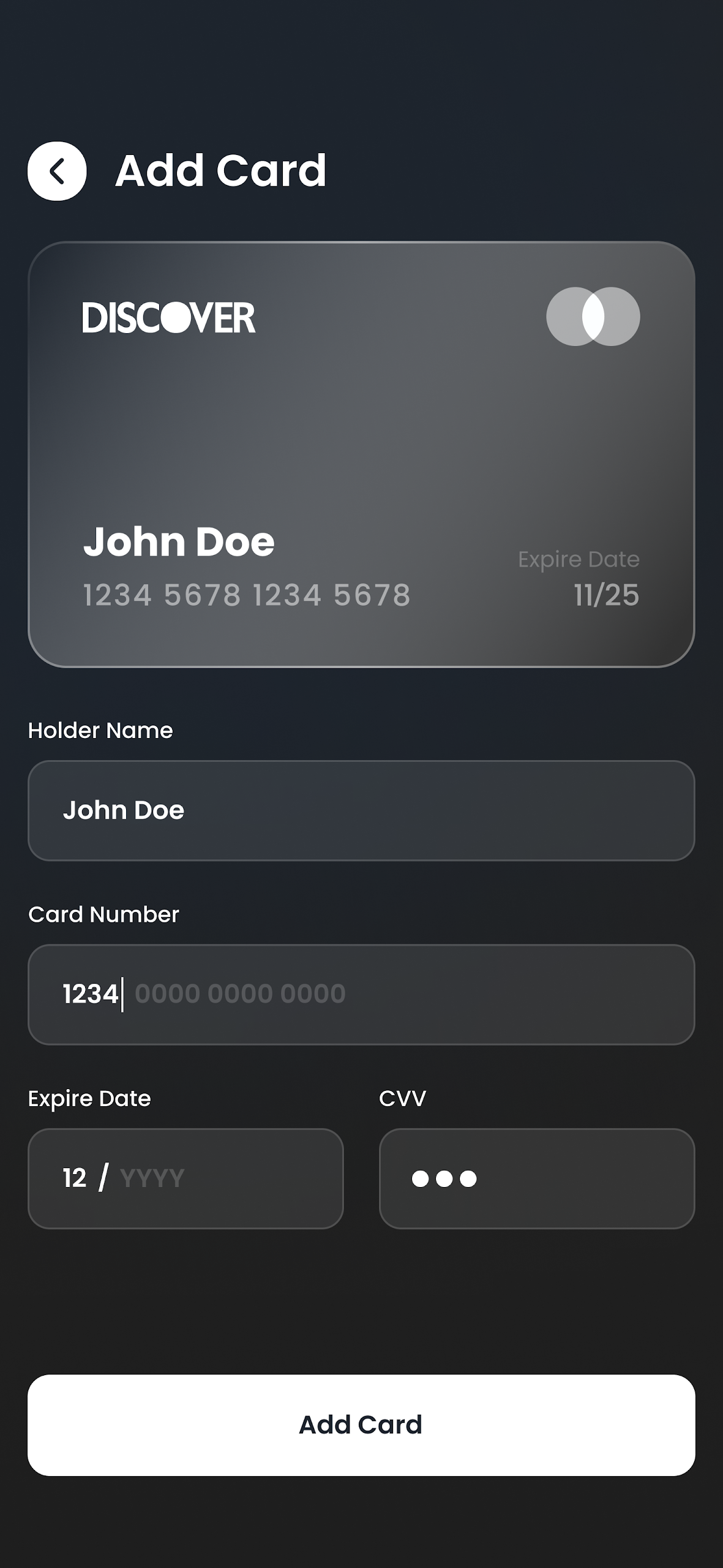Tap the white Add Card button
723x1568 pixels.
point(361,1425)
